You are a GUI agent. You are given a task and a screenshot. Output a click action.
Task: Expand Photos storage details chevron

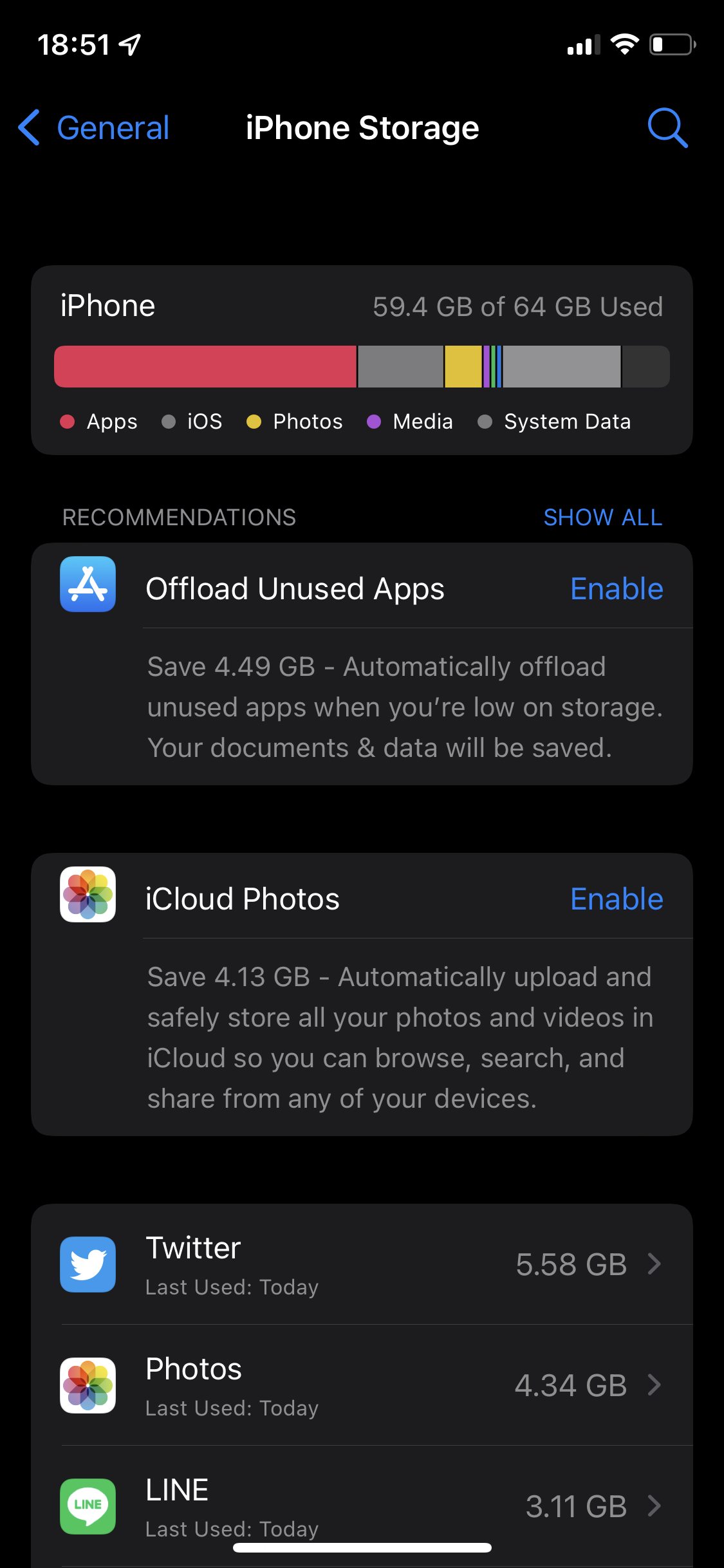point(656,1386)
